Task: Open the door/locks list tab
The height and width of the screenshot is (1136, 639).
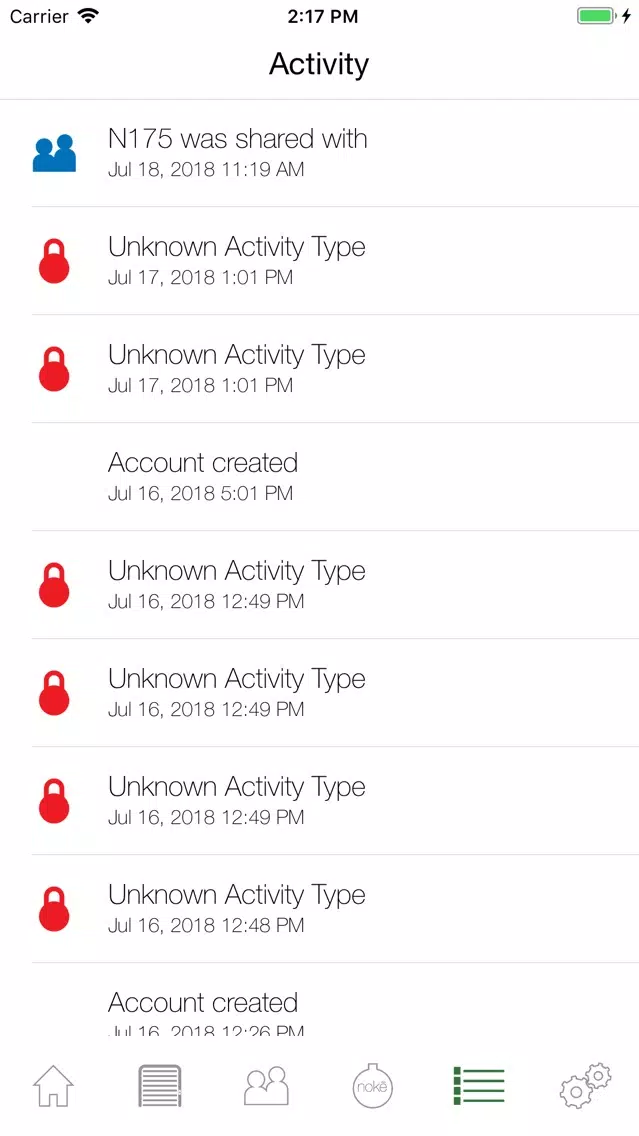Action: click(x=159, y=1085)
